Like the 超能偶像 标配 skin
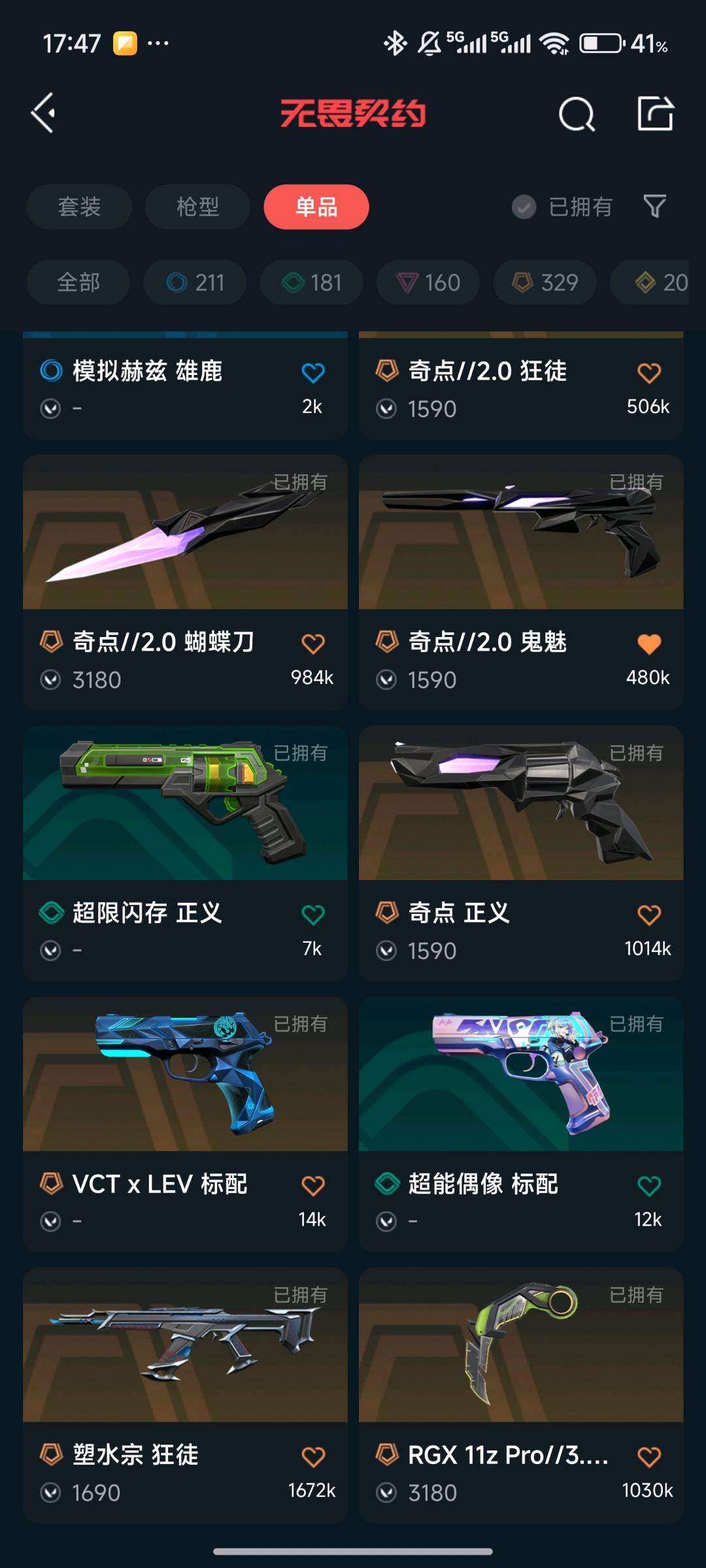Image resolution: width=706 pixels, height=1568 pixels. point(648,1186)
